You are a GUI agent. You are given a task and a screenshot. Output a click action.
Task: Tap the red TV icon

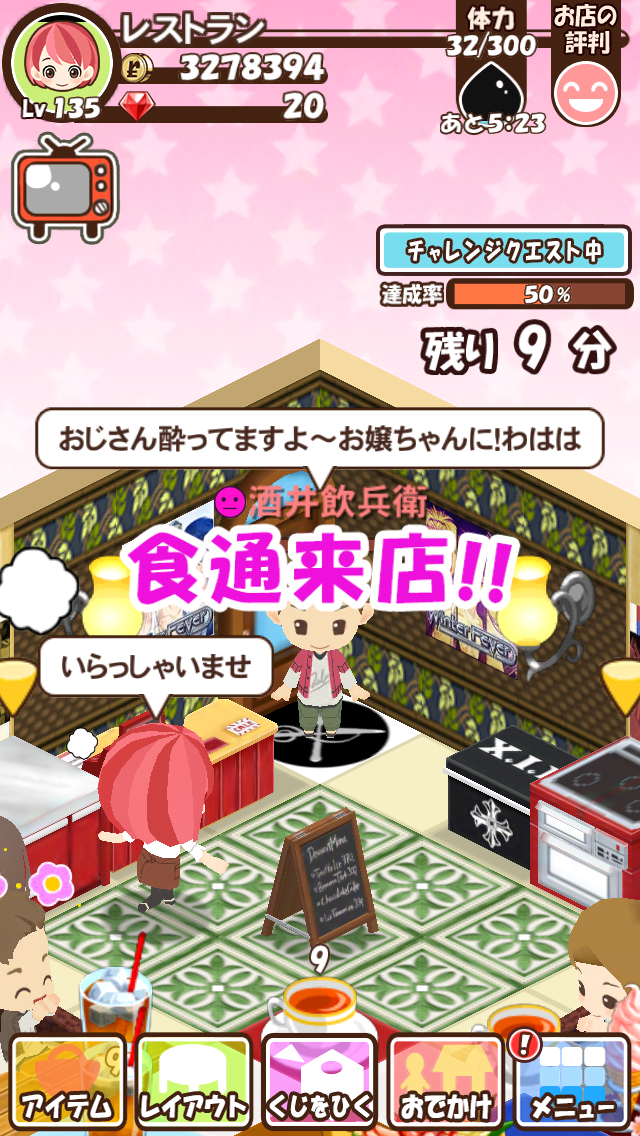pos(64,190)
